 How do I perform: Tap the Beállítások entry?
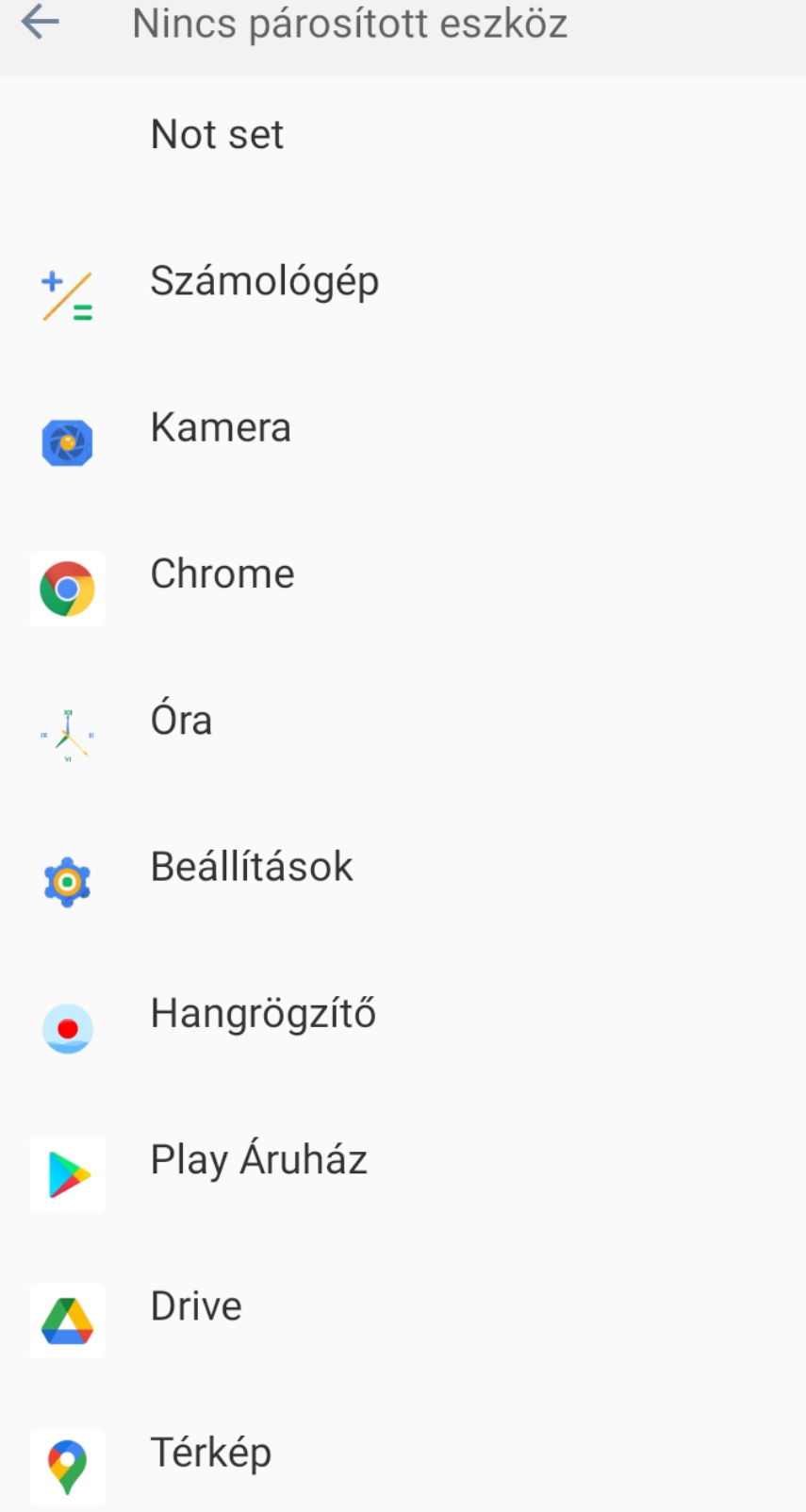click(252, 867)
